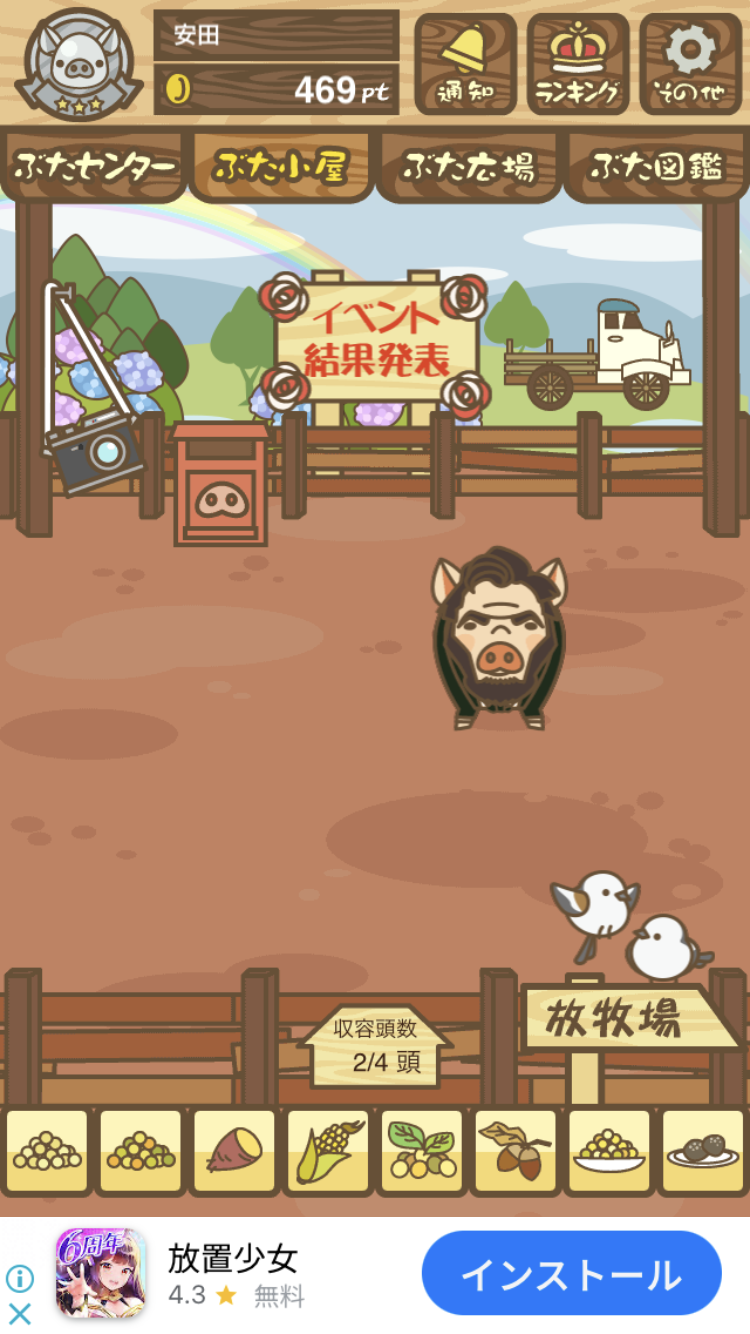
Task: Open the ランキング ranking button
Action: click(x=578, y=64)
